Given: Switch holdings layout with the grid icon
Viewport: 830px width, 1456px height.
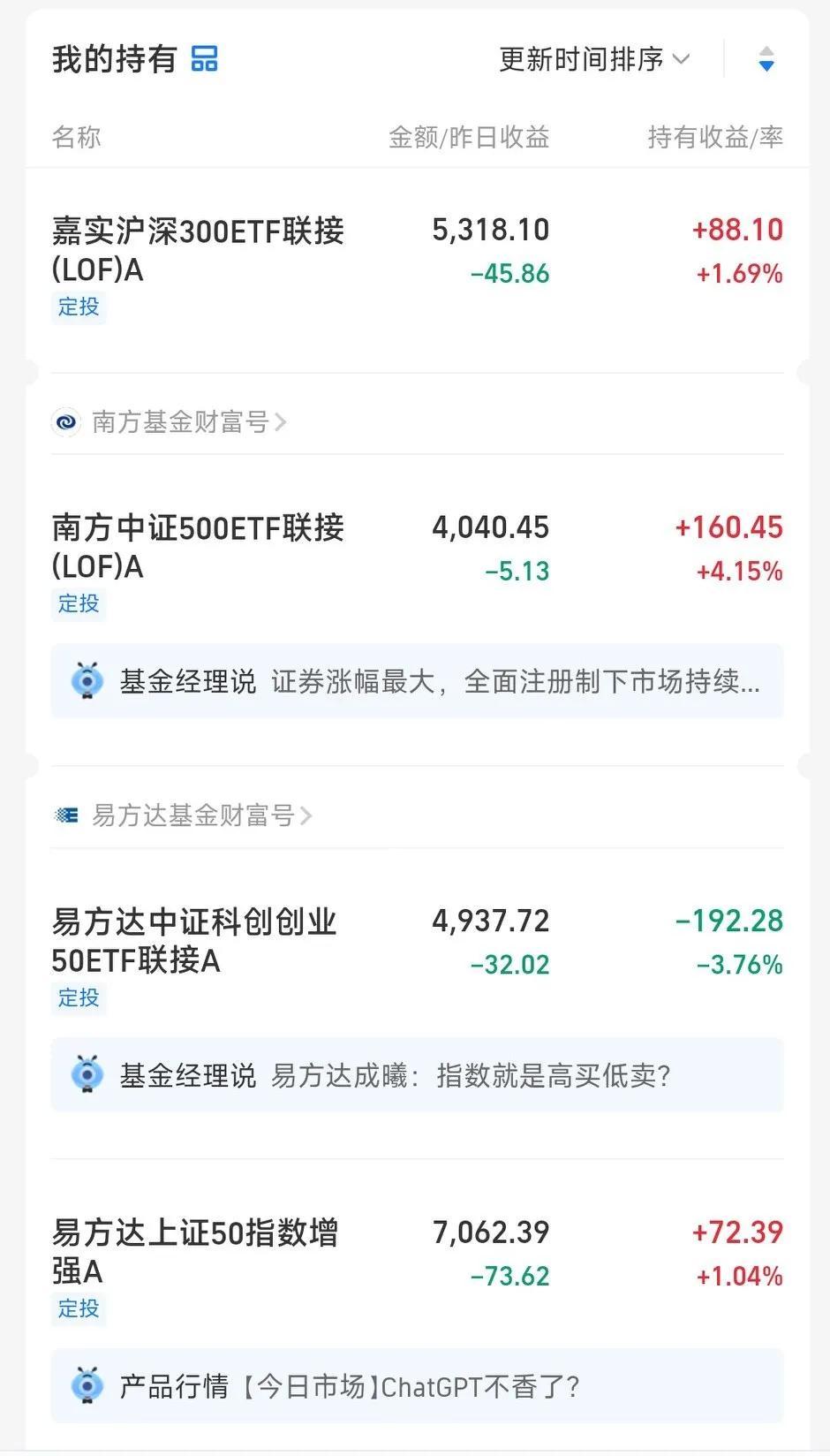Looking at the screenshot, I should click(x=205, y=59).
